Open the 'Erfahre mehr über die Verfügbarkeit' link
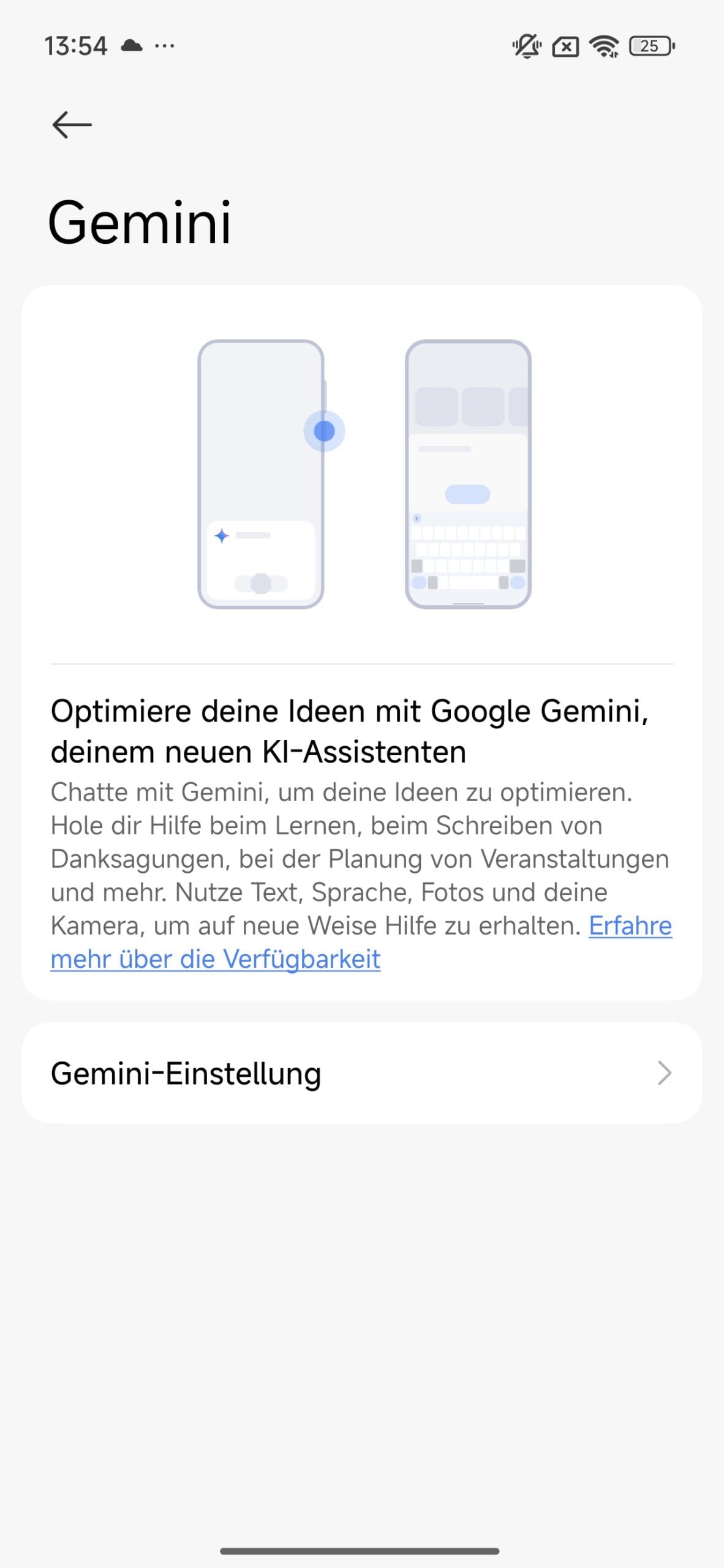 pyautogui.click(x=215, y=959)
